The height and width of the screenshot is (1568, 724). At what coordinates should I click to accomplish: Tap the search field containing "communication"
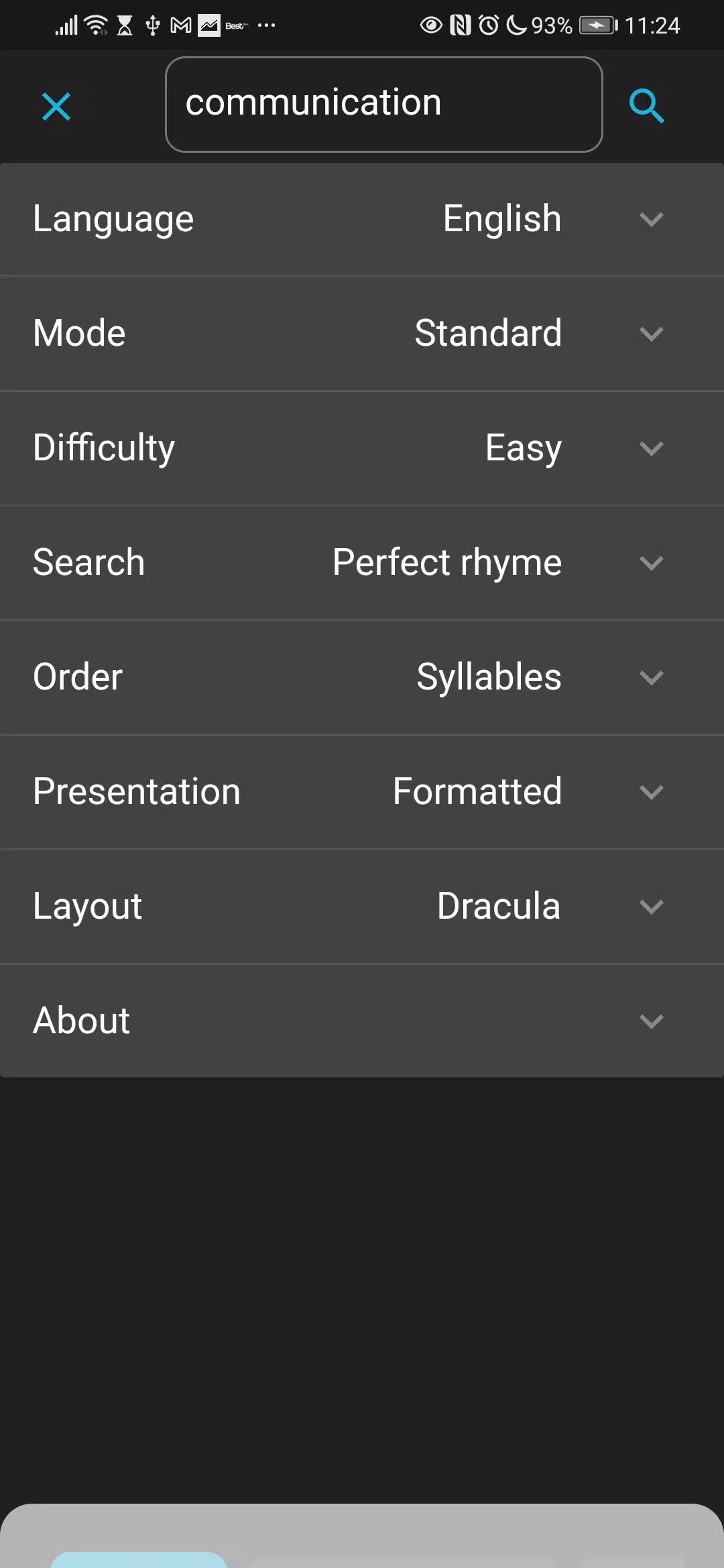pos(383,105)
